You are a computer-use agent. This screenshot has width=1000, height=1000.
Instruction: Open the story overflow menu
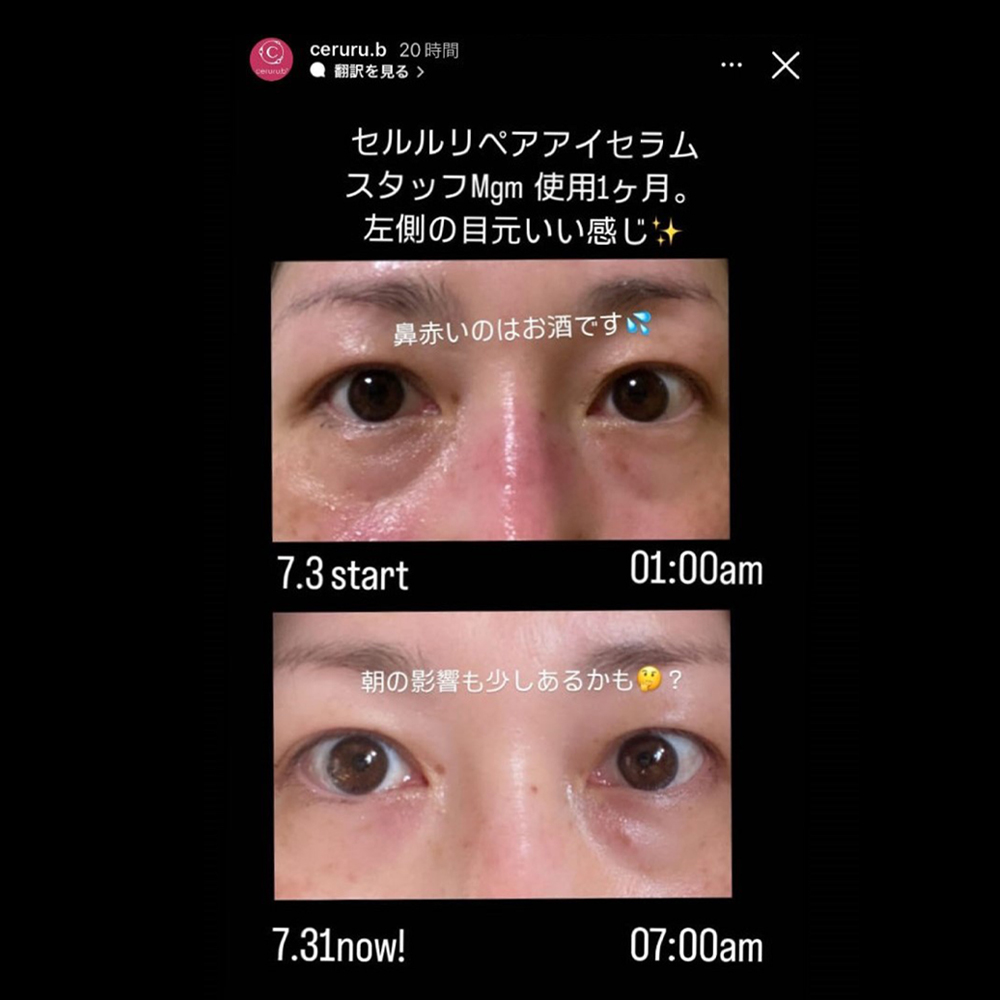pyautogui.click(x=732, y=65)
